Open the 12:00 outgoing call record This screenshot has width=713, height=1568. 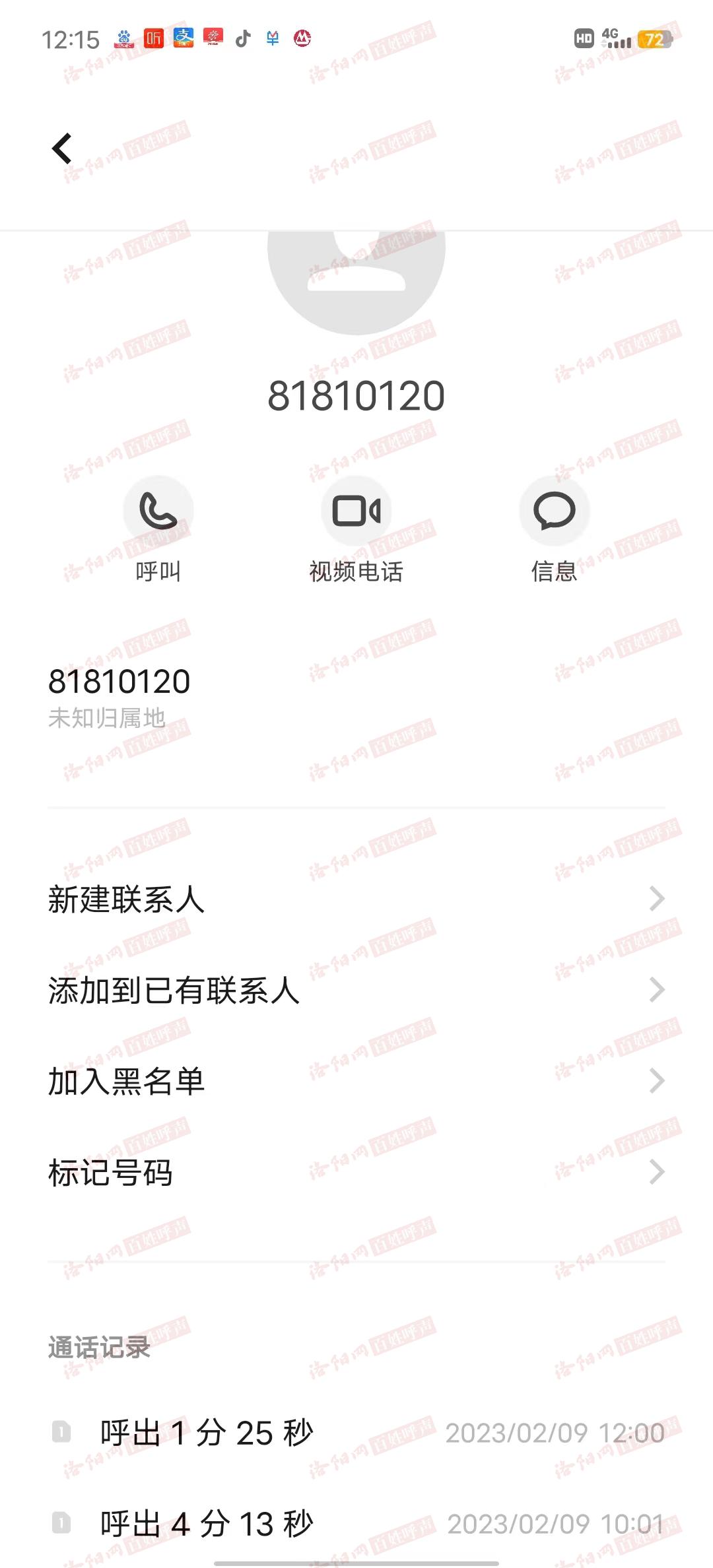click(356, 1433)
